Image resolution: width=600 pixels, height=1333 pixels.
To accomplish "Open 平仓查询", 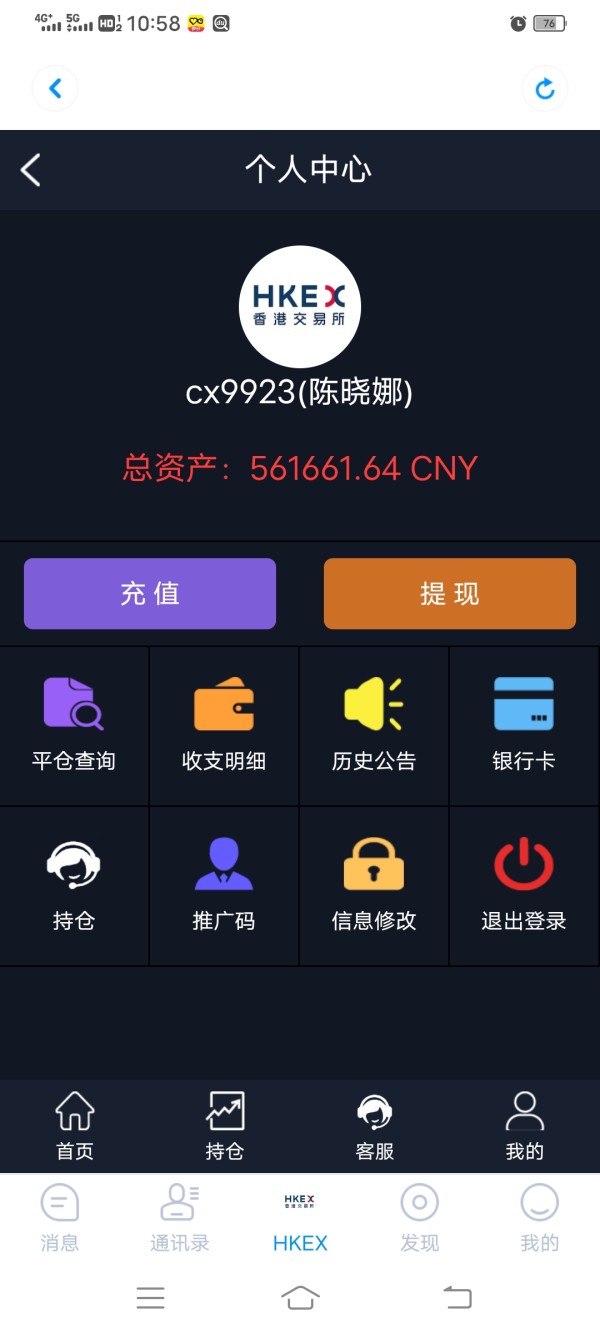I will (74, 726).
